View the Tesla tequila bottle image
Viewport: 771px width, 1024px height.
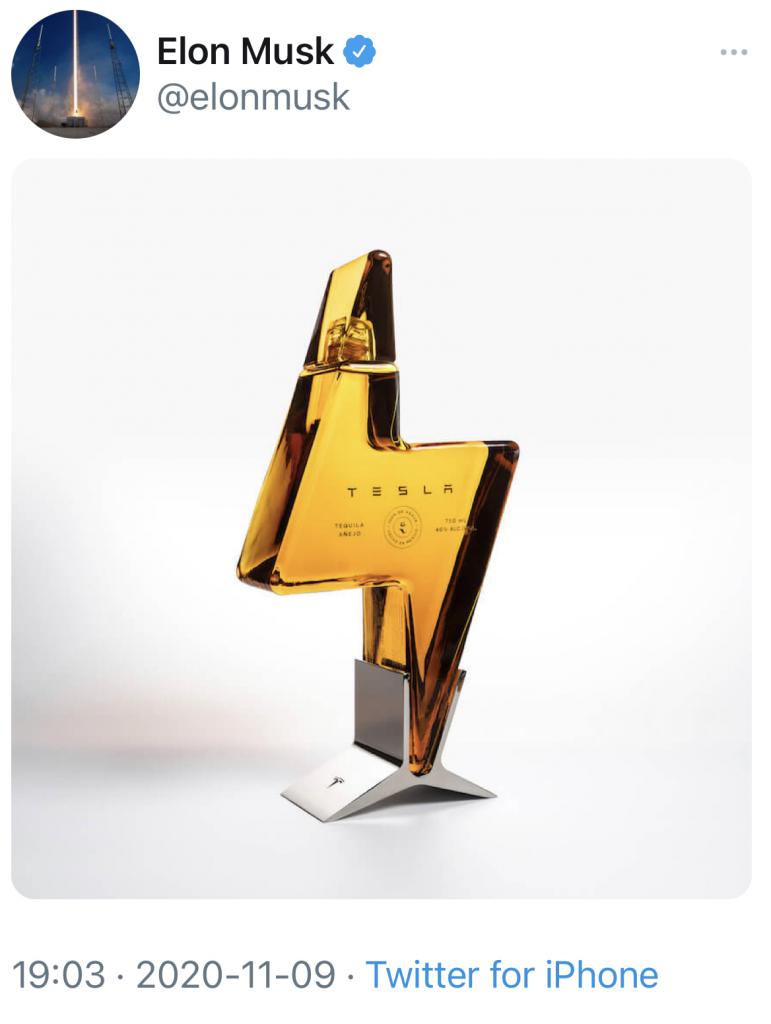coord(381,528)
